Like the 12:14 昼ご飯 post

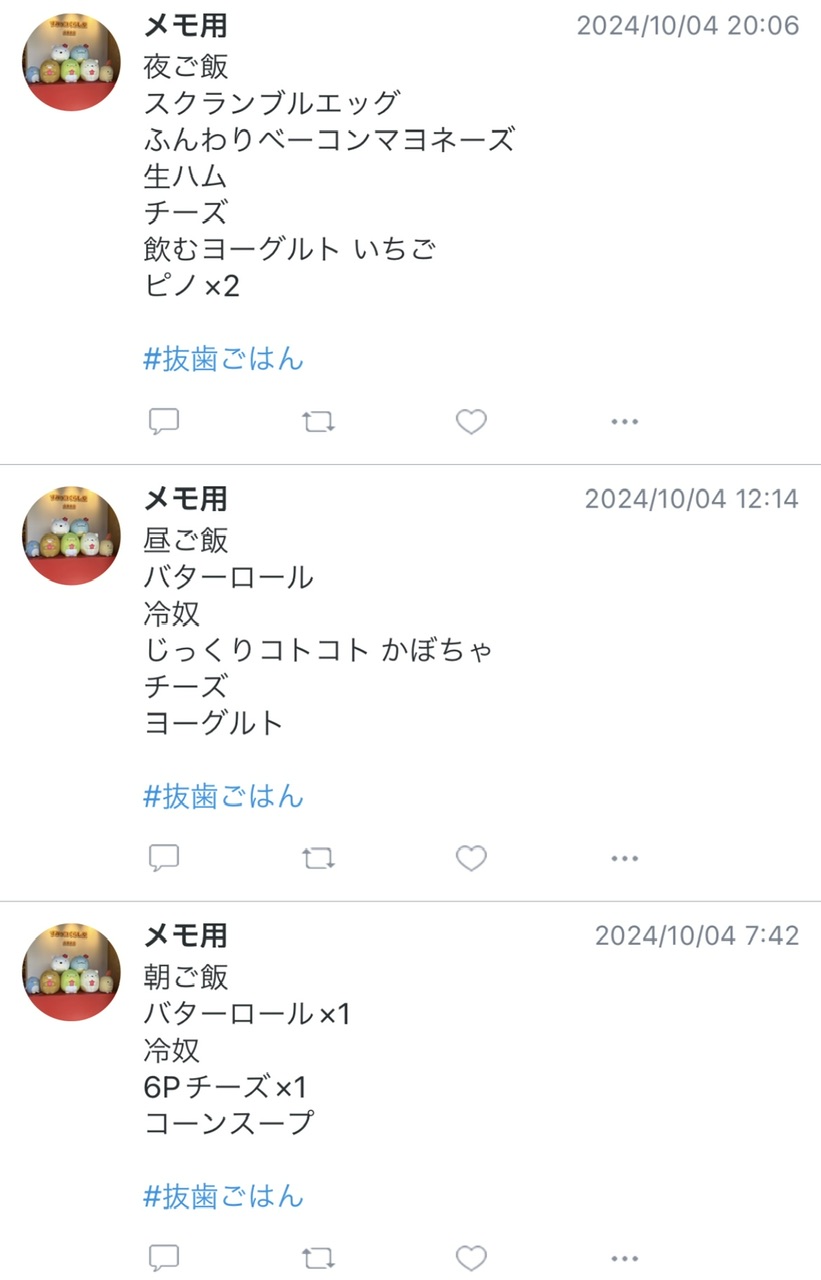471,858
